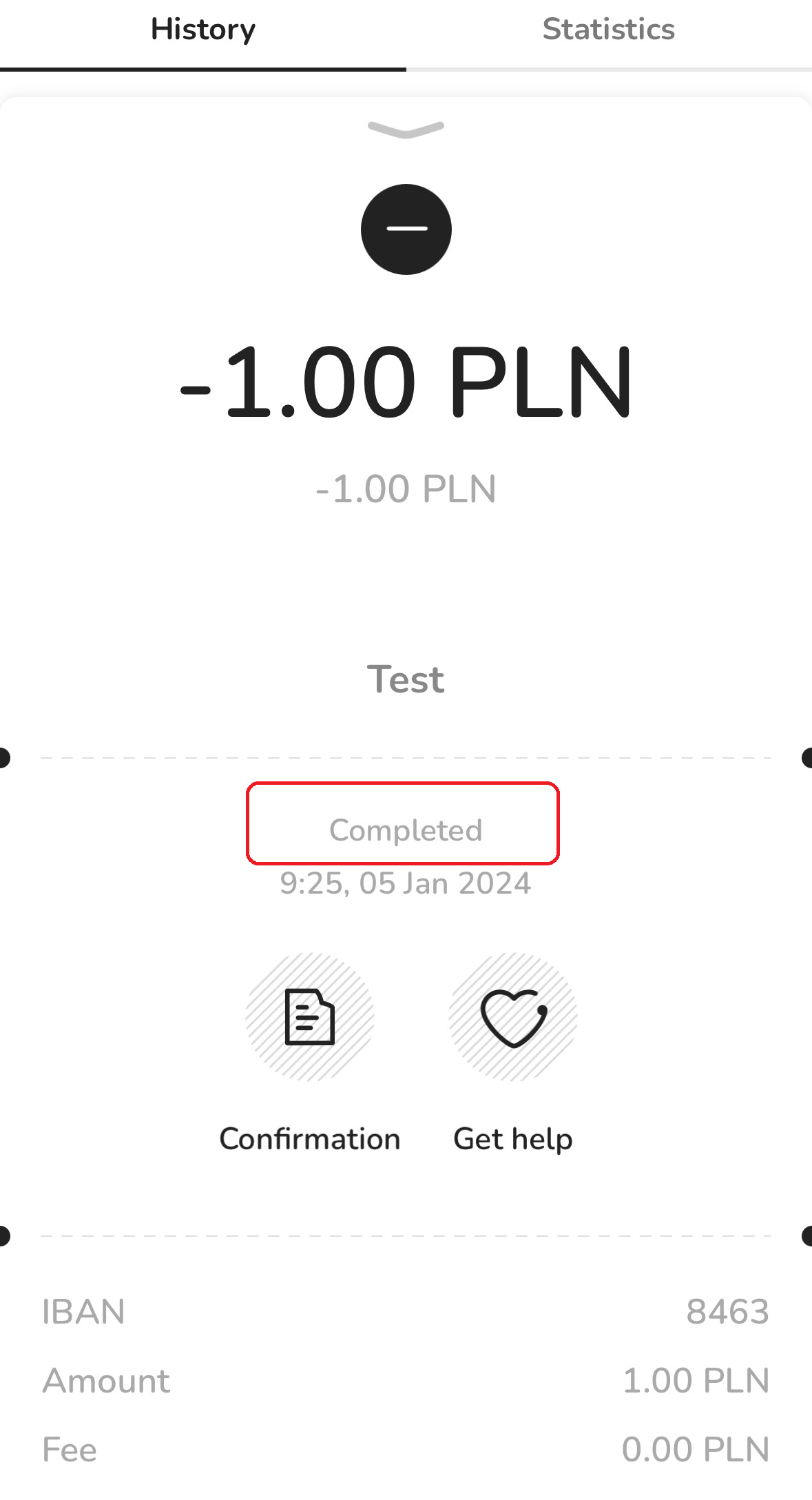Switch to the Statistics tab
Image resolution: width=812 pixels, height=1500 pixels.
[x=608, y=30]
